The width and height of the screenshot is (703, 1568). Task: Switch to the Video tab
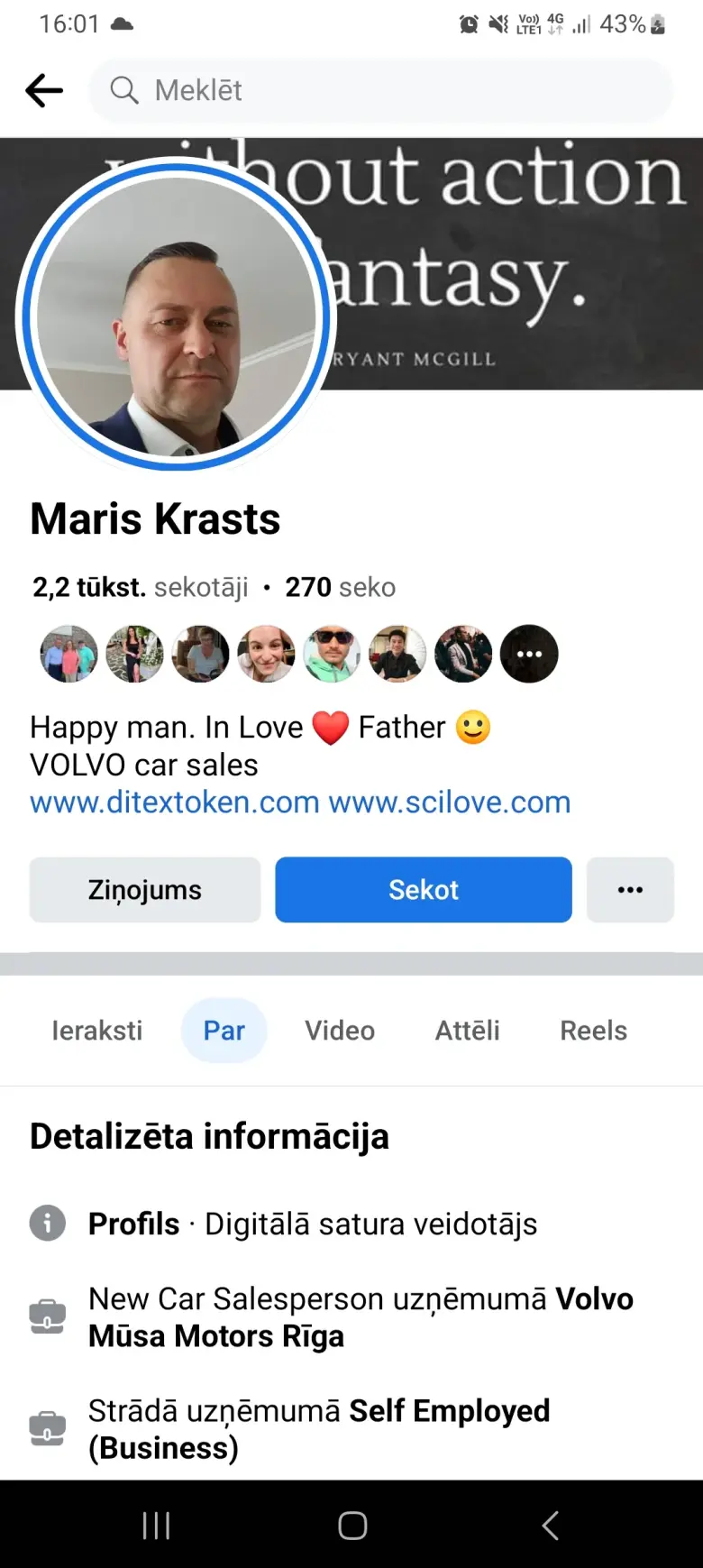click(x=340, y=1031)
